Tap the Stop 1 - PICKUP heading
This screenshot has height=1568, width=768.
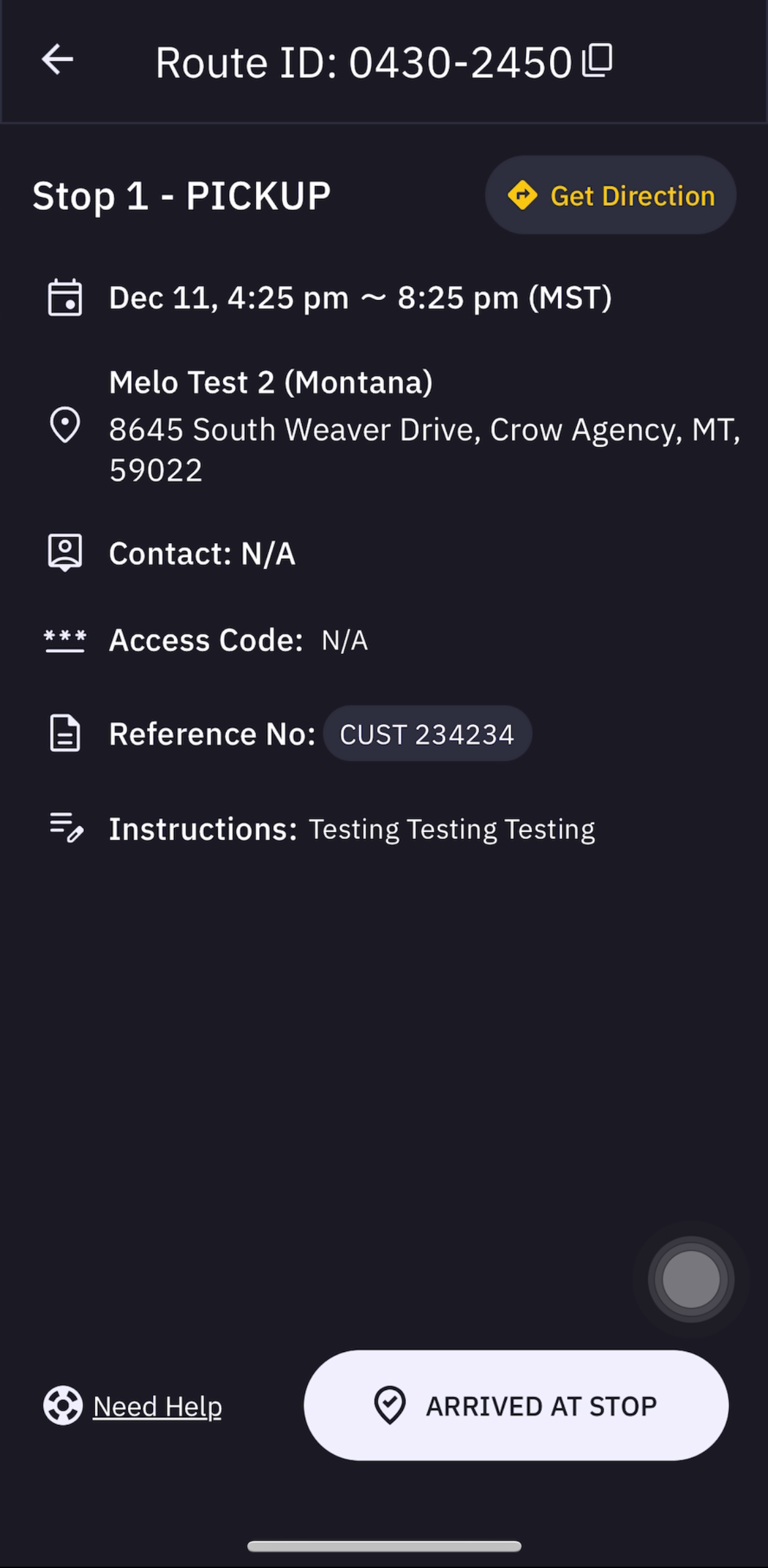pos(182,195)
